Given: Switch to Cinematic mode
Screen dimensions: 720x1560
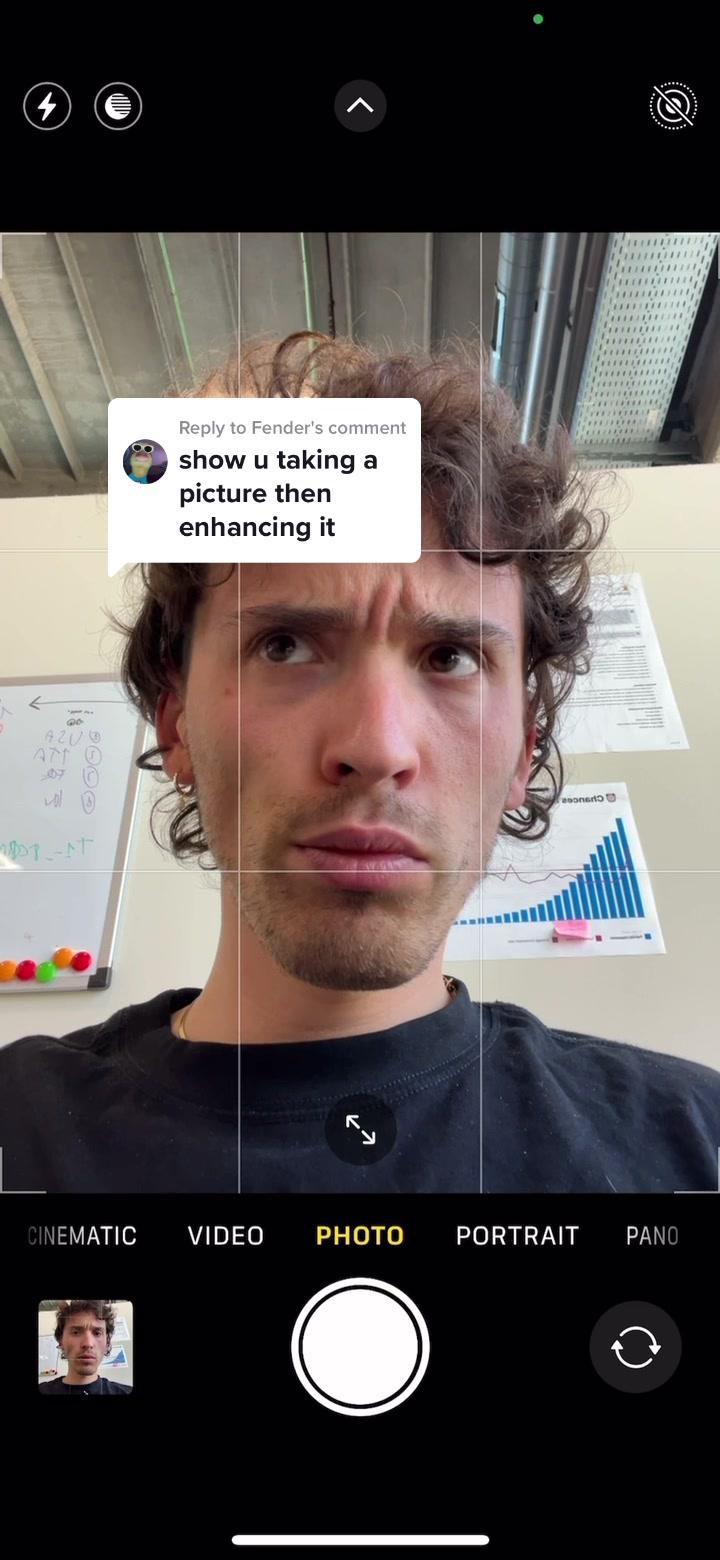Looking at the screenshot, I should pos(82,1235).
